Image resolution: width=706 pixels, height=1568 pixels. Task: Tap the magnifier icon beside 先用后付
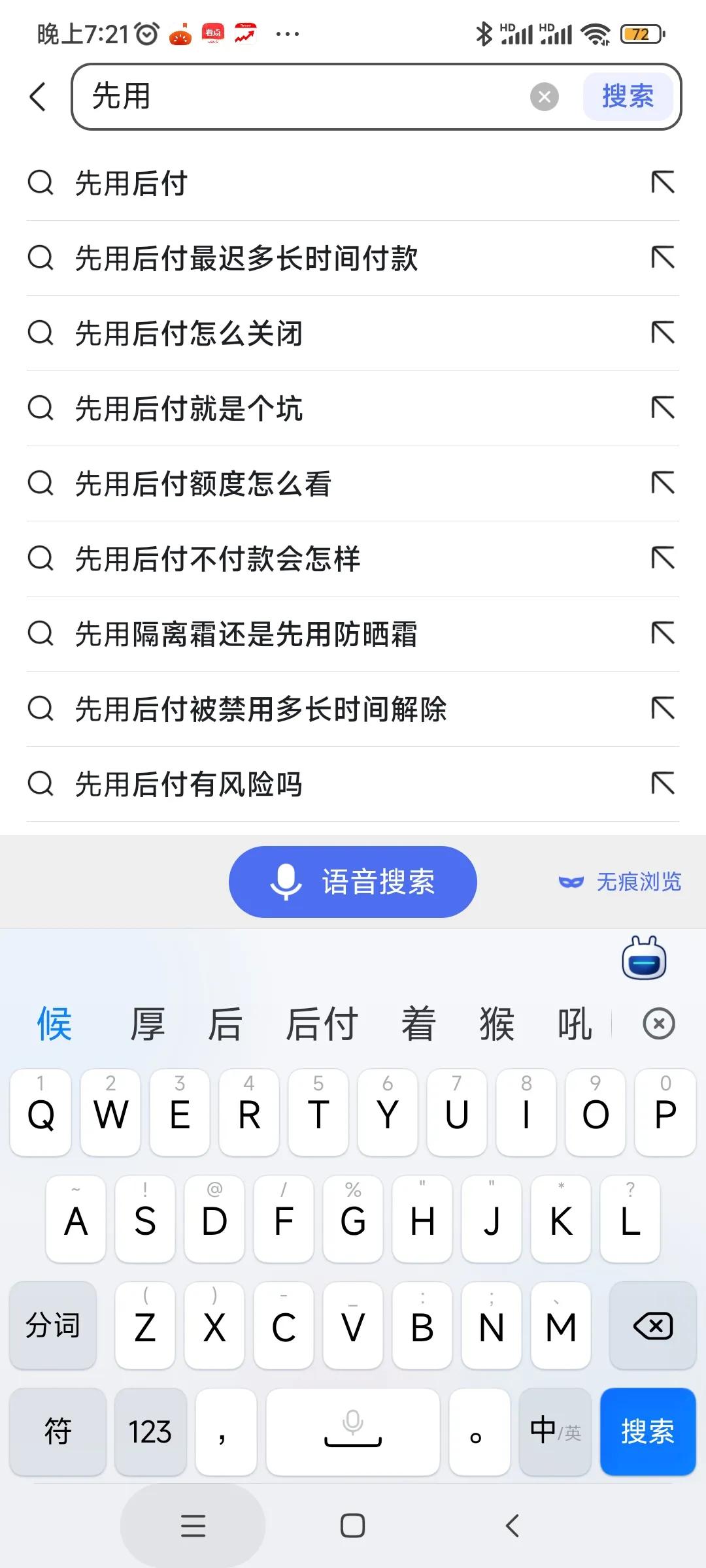tap(41, 184)
